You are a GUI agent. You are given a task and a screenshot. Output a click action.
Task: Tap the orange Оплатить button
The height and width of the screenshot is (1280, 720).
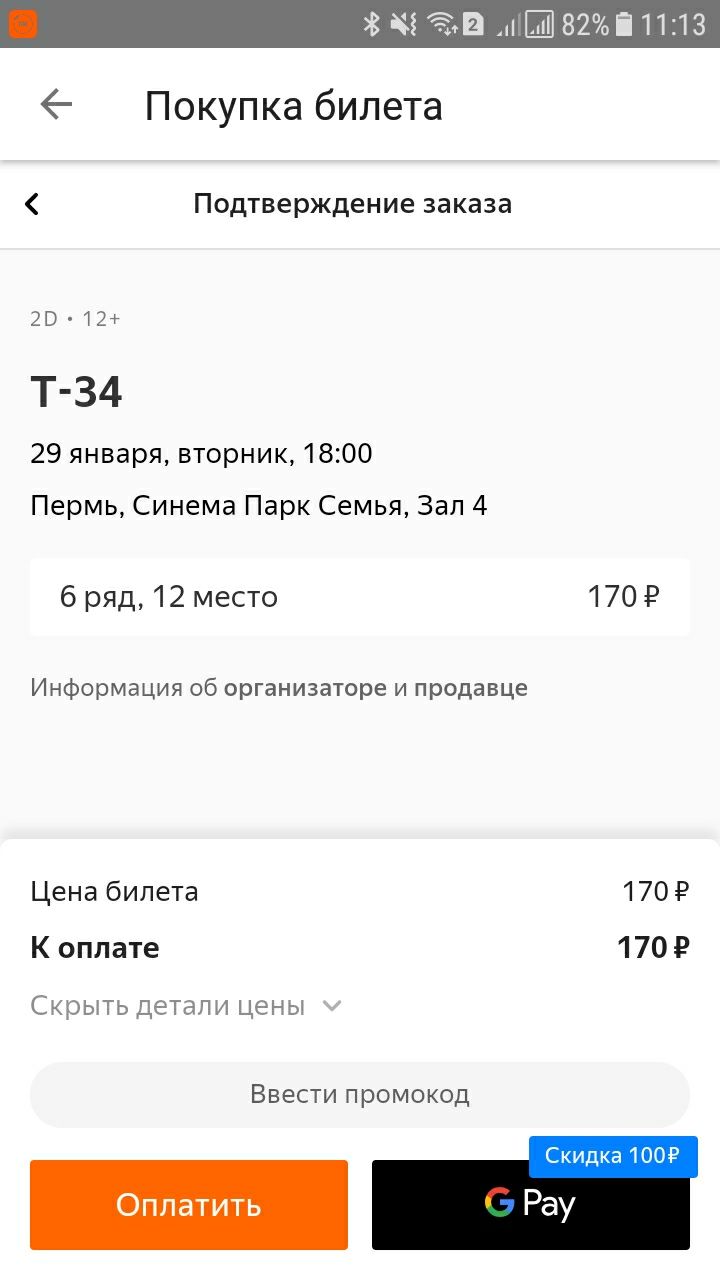[x=189, y=1204]
